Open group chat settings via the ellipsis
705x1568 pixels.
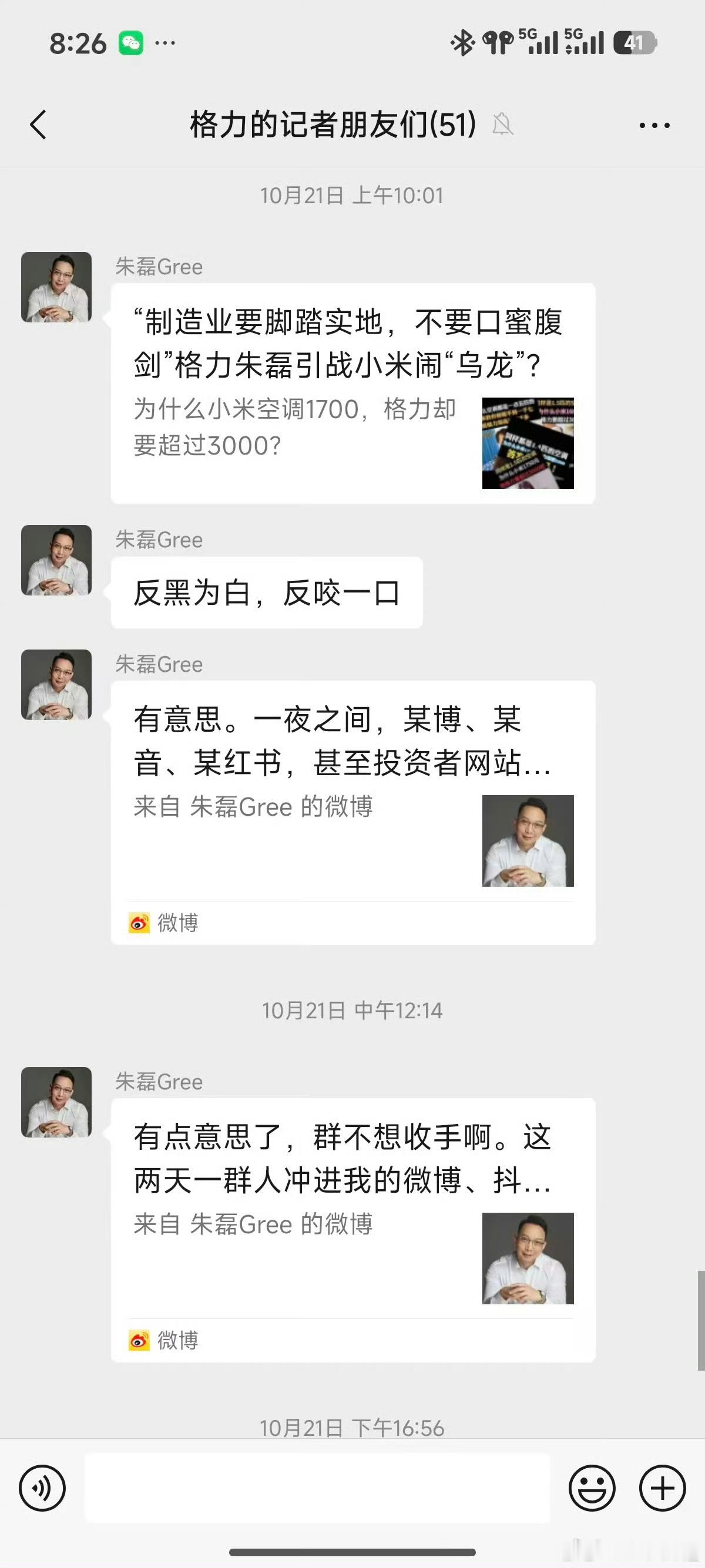653,124
